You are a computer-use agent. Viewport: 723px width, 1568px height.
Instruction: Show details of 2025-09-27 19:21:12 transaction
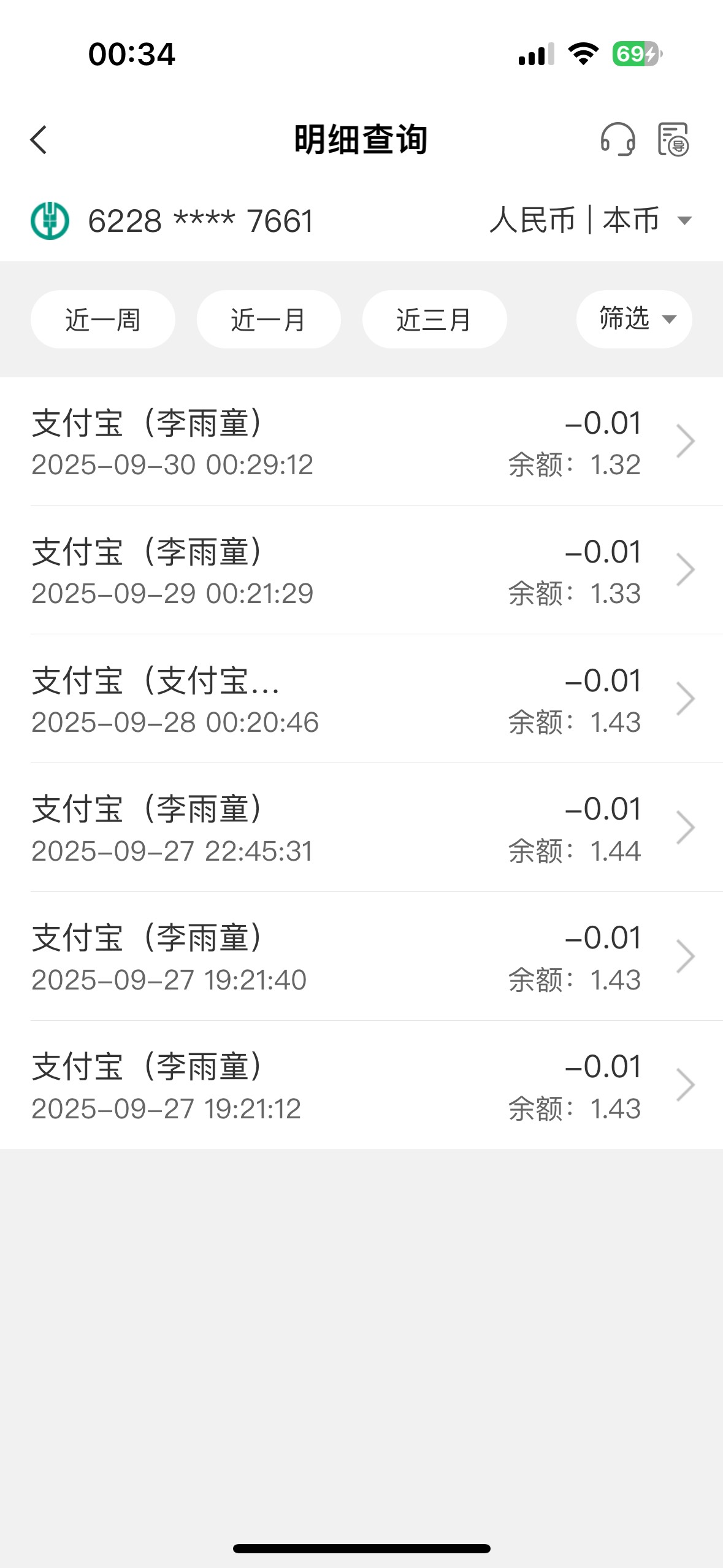click(x=362, y=1086)
